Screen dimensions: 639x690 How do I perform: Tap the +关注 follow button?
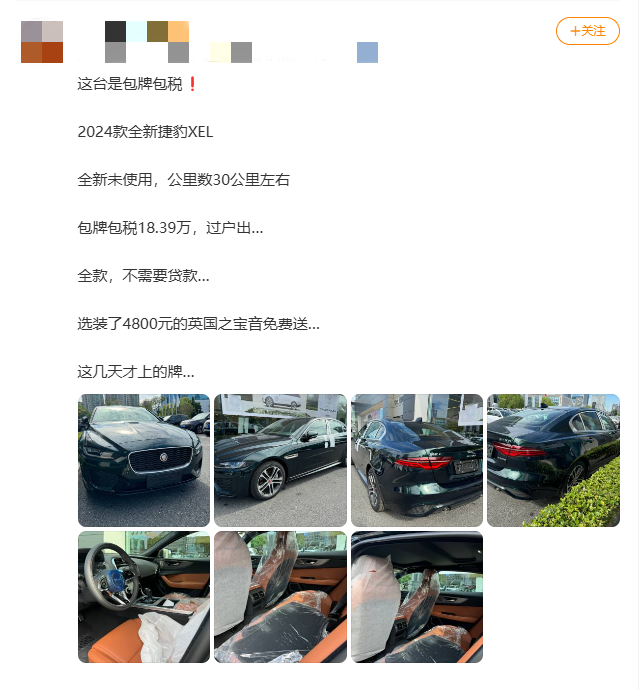point(588,31)
